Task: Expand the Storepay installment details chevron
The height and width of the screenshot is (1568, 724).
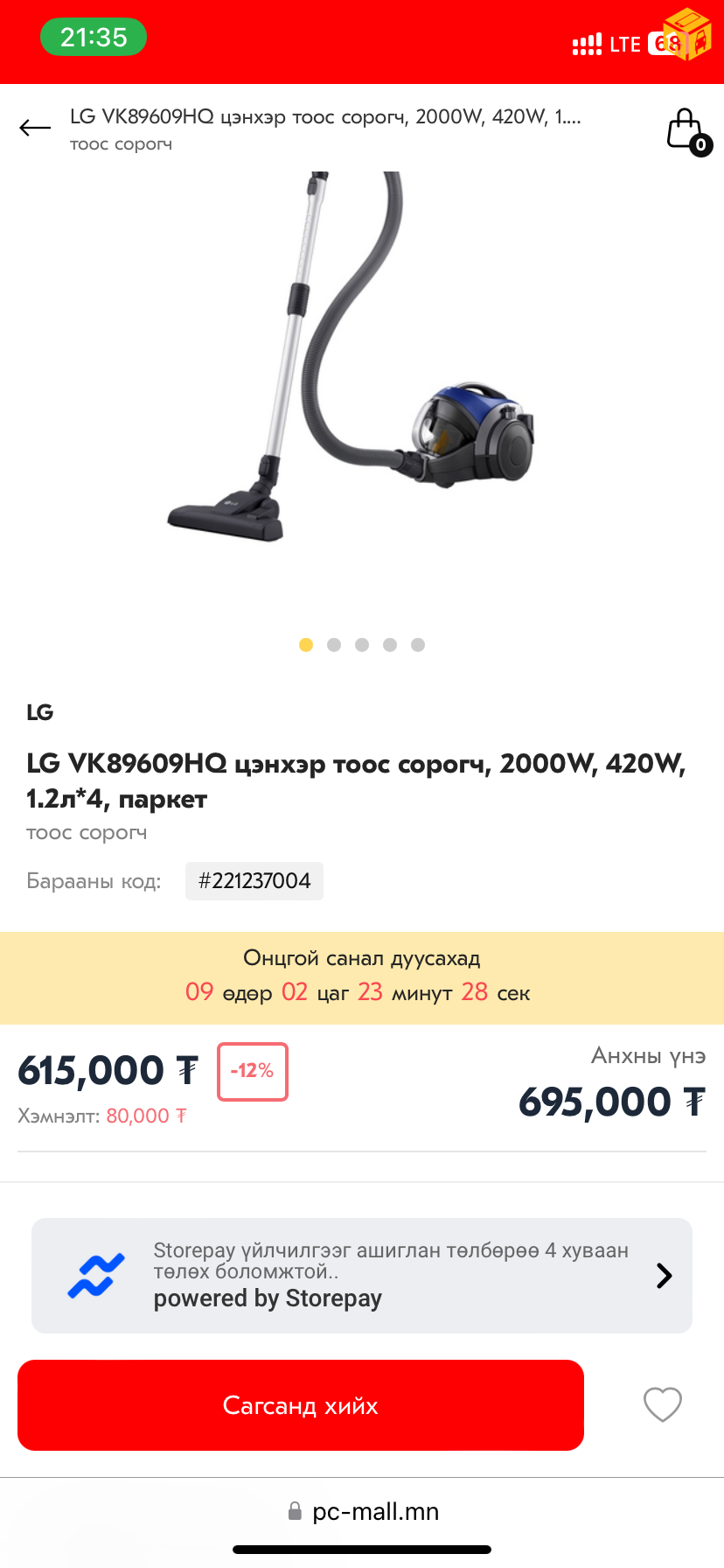Action: [665, 1275]
